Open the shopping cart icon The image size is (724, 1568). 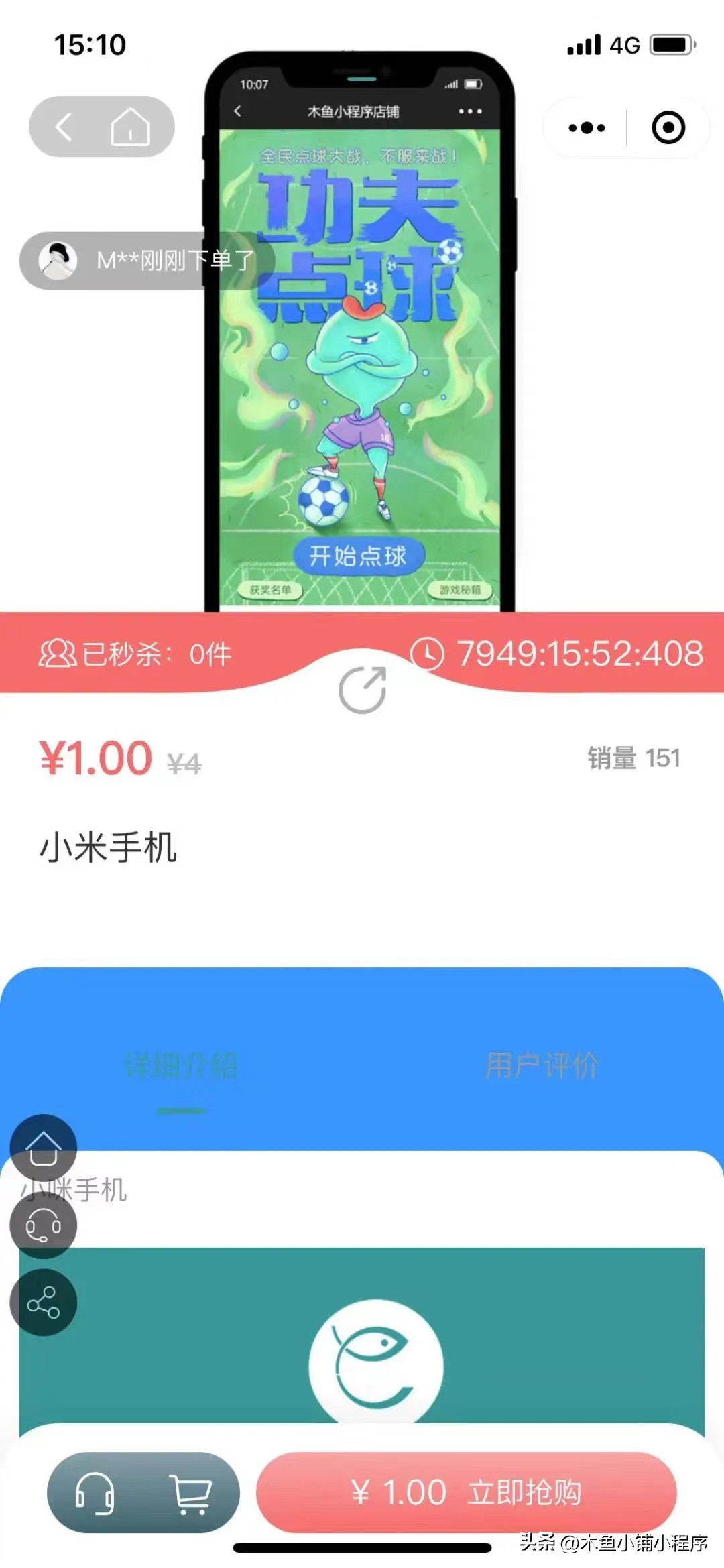pyautogui.click(x=190, y=1494)
